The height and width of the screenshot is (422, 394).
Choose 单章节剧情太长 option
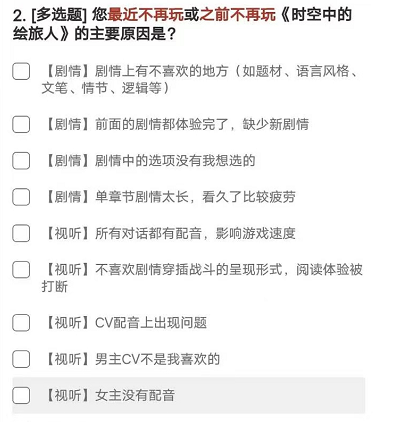[x=21, y=197]
